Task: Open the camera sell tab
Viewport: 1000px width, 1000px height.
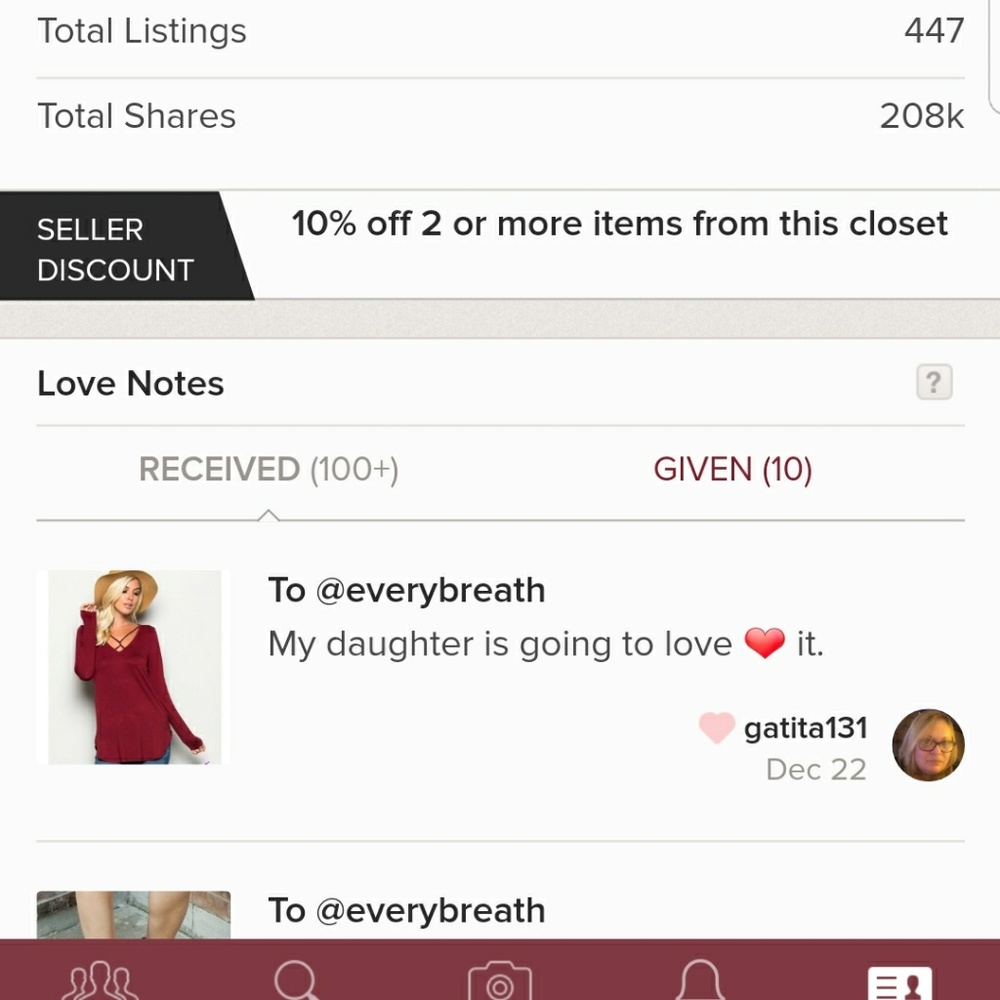Action: [x=499, y=982]
